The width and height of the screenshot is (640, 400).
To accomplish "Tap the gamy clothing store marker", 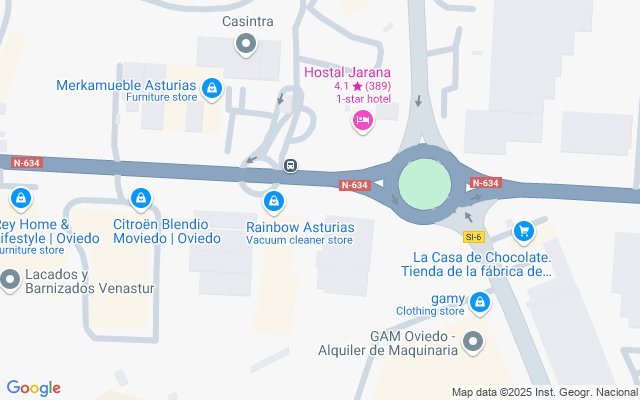I will tap(480, 301).
